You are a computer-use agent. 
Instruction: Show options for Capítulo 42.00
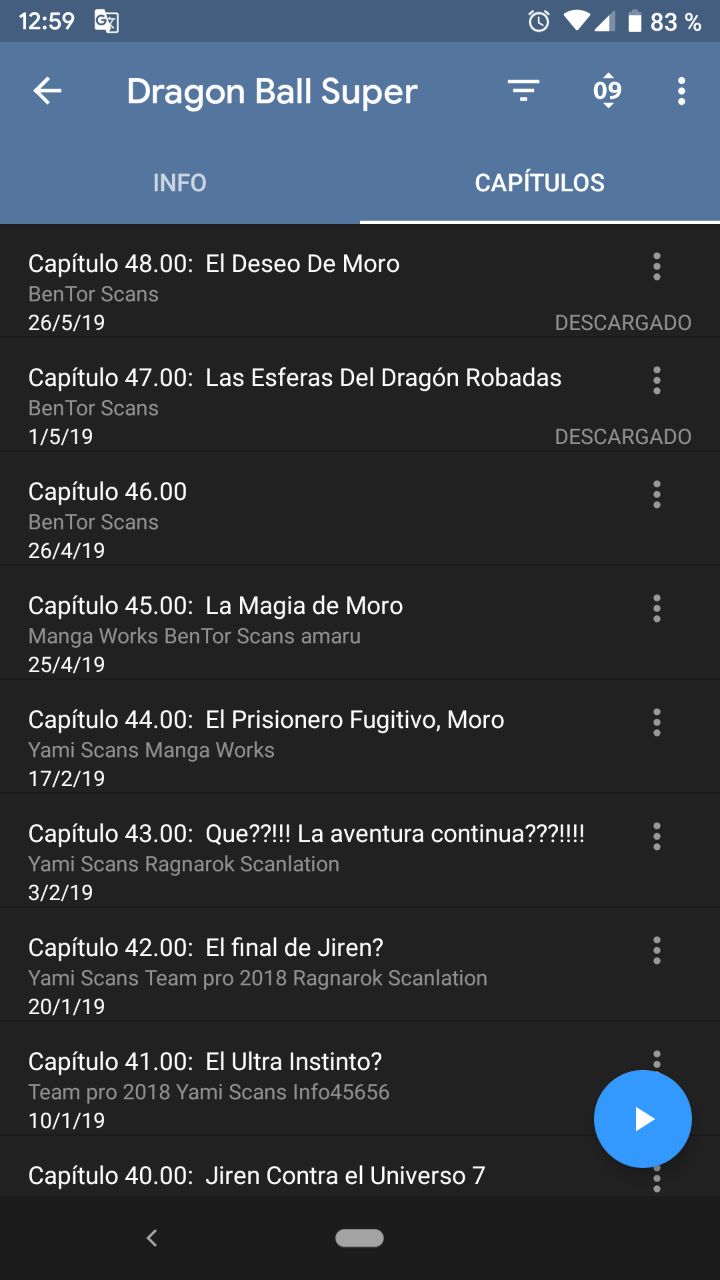(657, 950)
